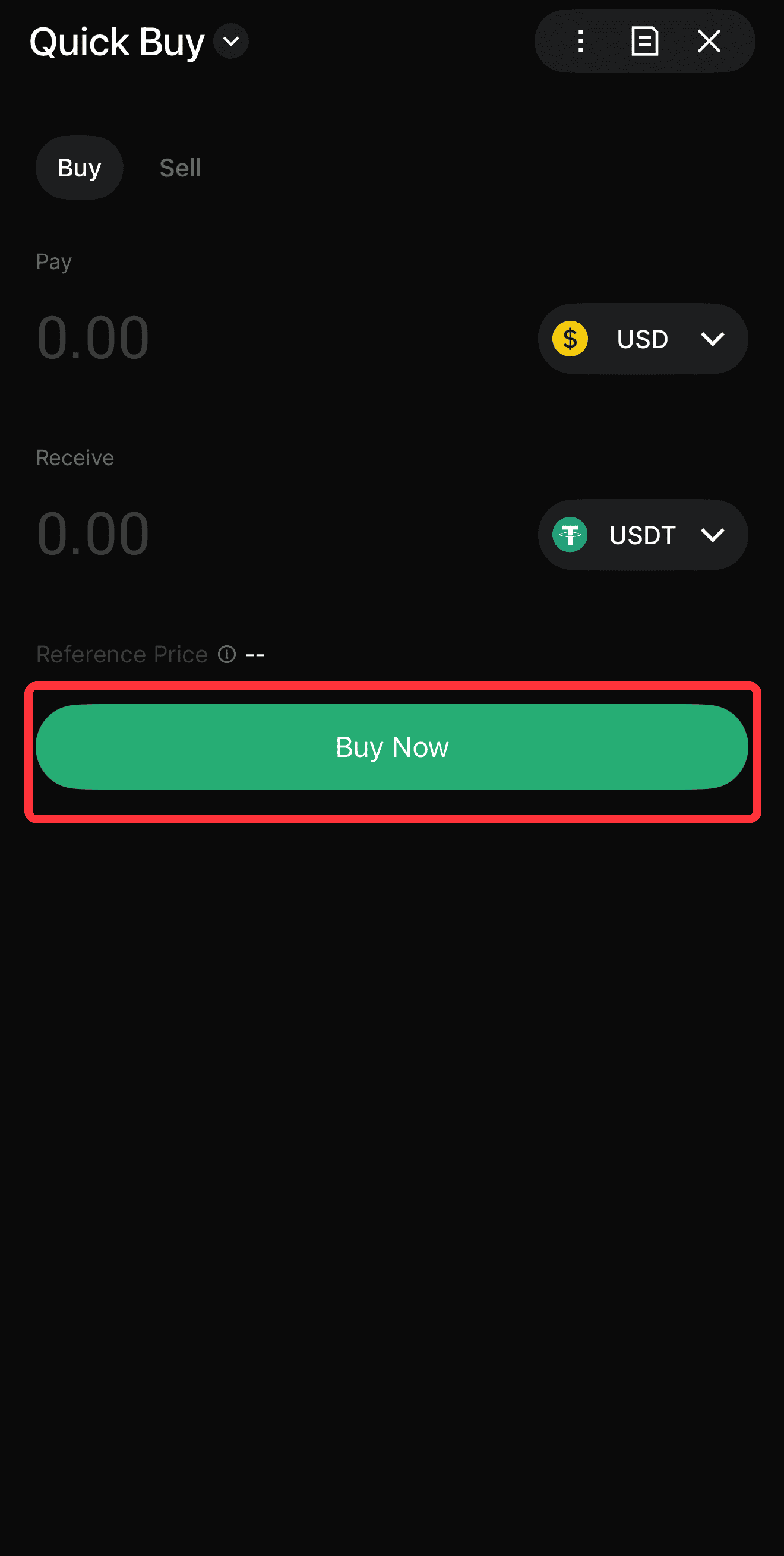Image resolution: width=784 pixels, height=1556 pixels.
Task: Expand the Quick Buy dropdown
Action: tap(230, 42)
